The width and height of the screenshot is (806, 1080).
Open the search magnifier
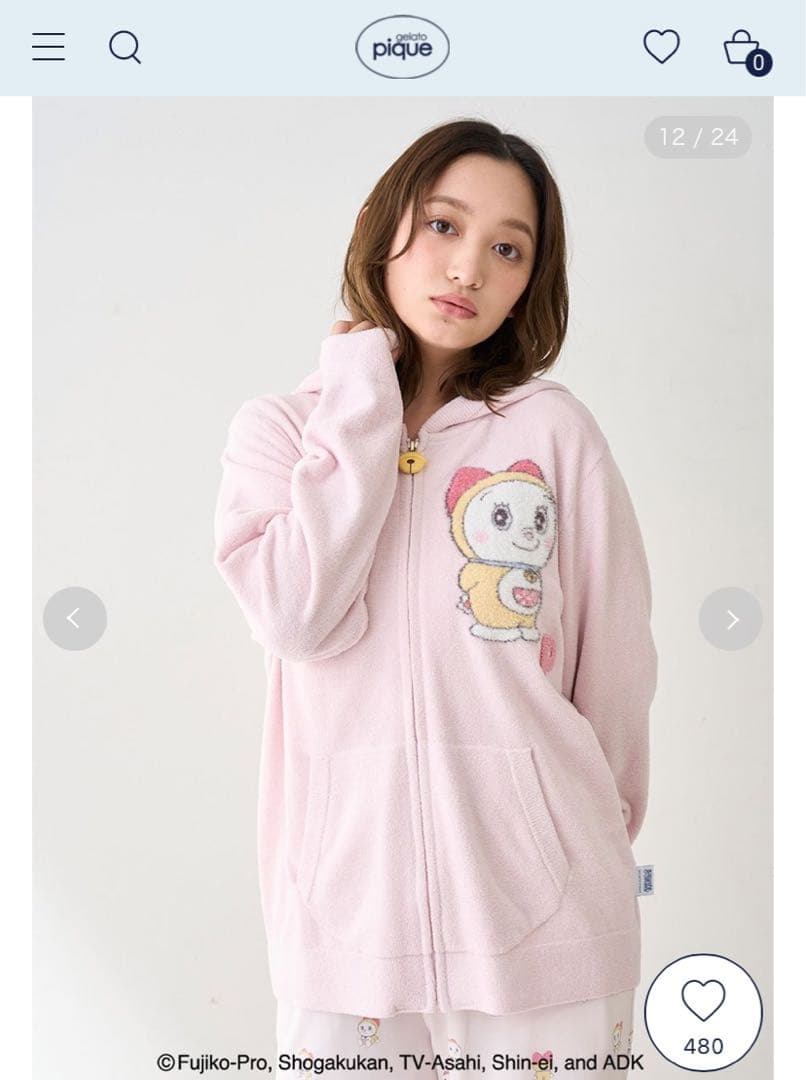click(x=125, y=47)
